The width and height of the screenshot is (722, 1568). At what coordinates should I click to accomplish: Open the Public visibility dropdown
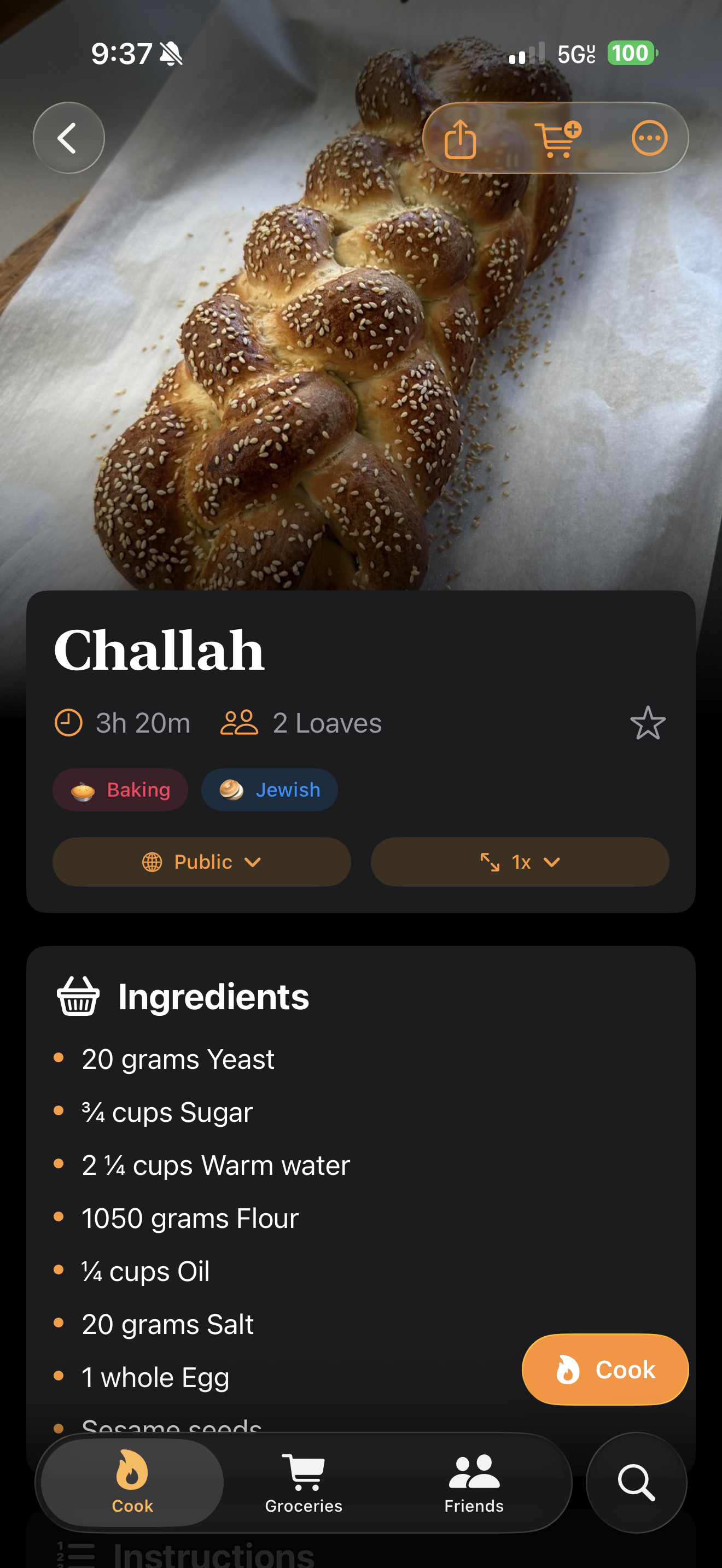point(201,862)
